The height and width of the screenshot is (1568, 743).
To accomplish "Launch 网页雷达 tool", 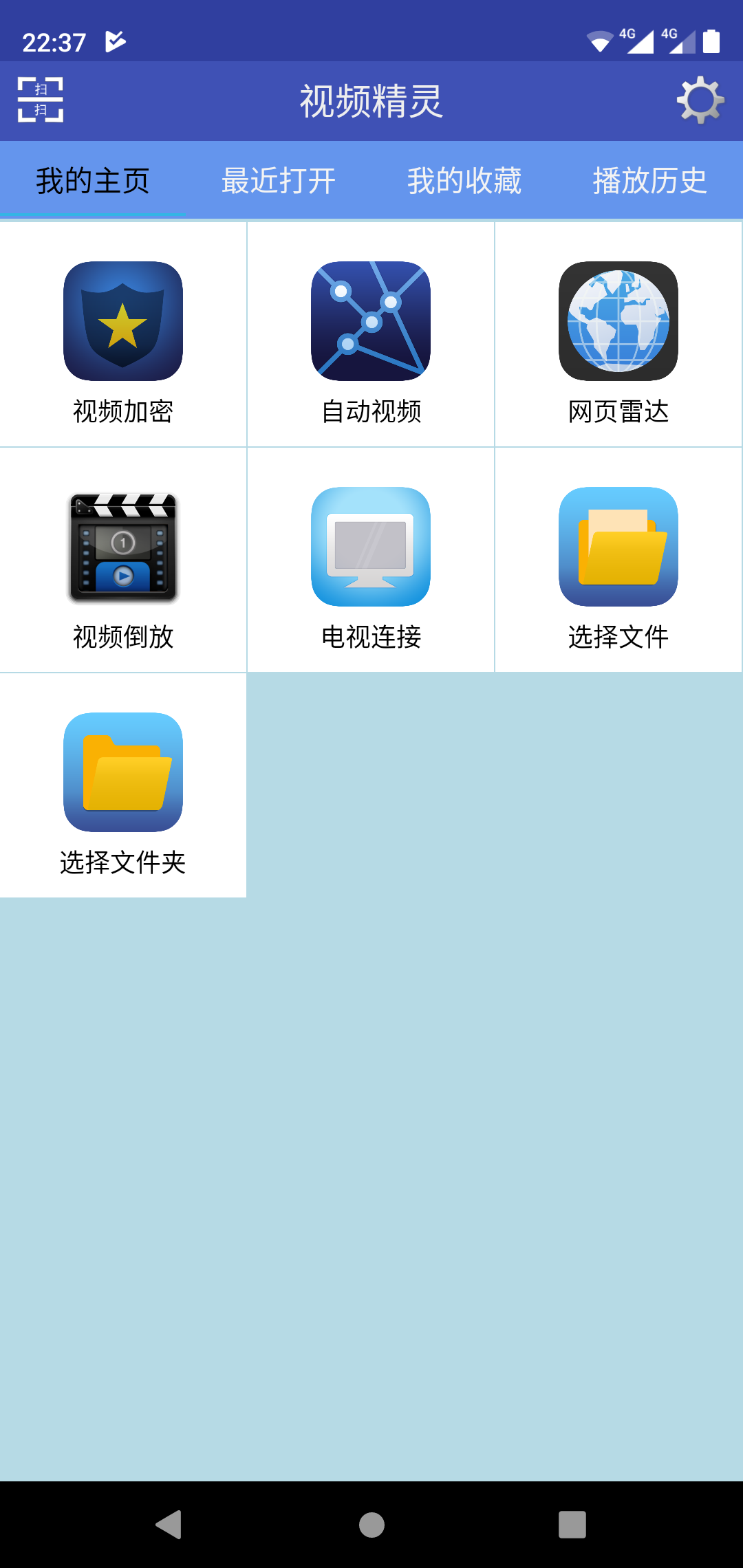I will point(618,334).
